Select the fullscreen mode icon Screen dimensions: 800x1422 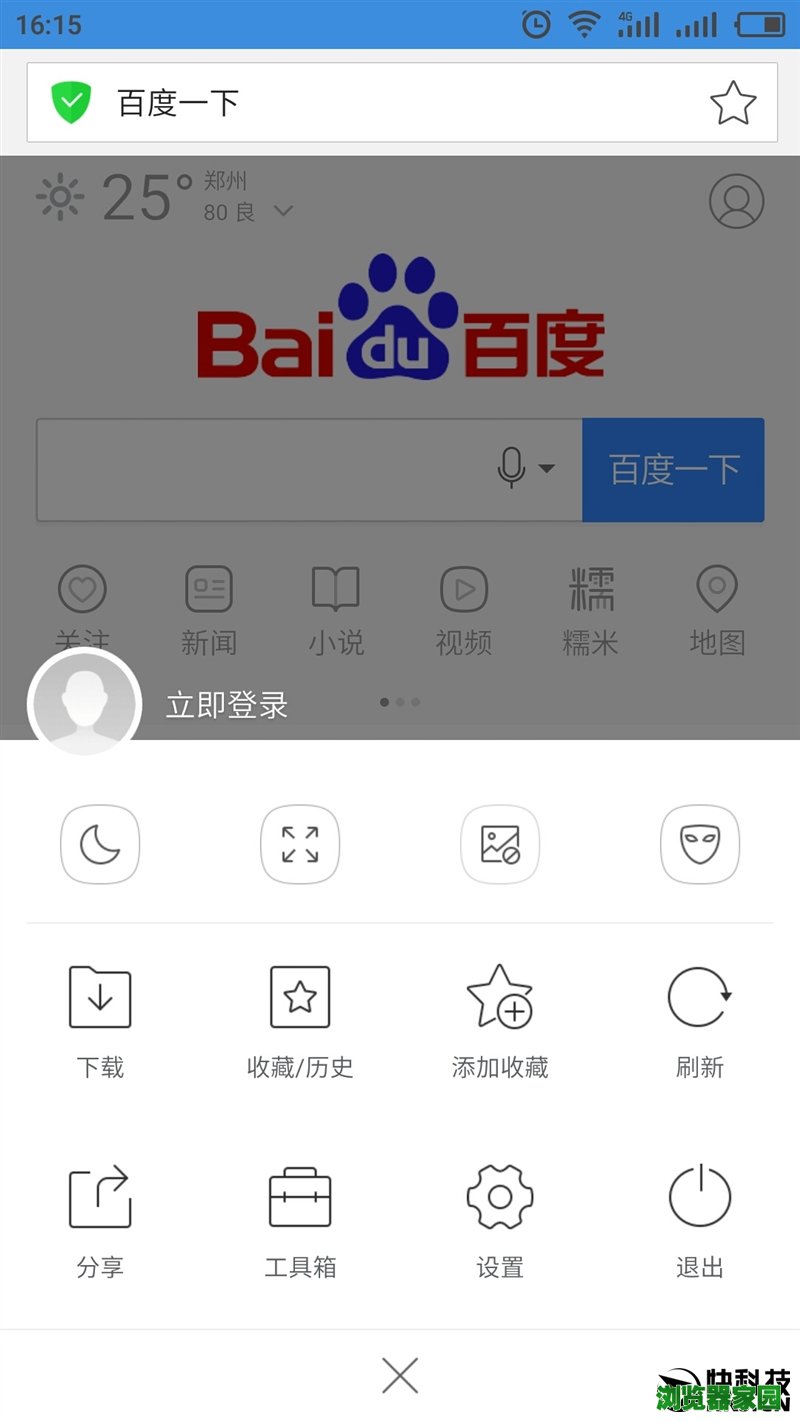click(x=300, y=844)
